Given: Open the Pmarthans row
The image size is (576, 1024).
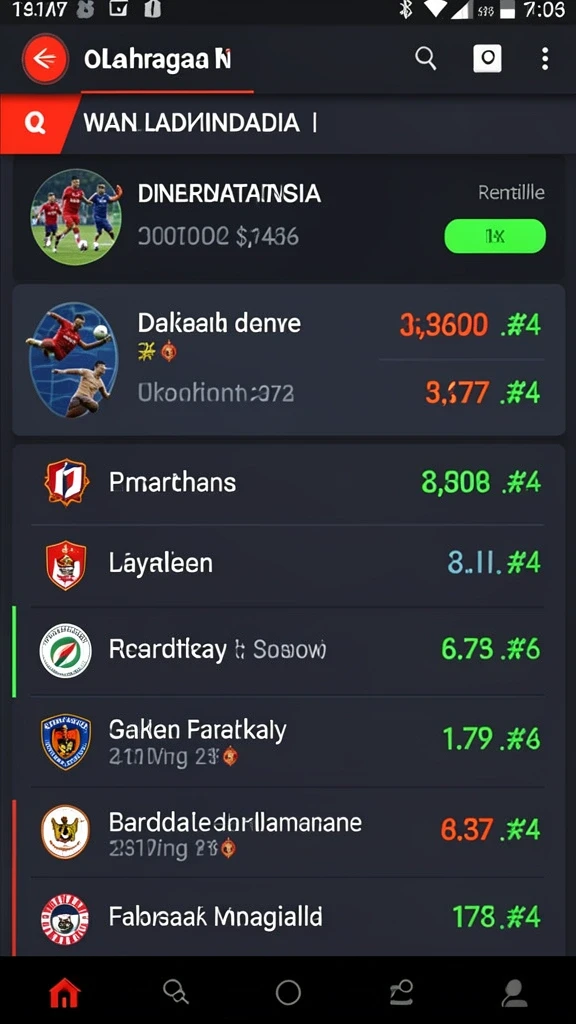Looking at the screenshot, I should [x=288, y=483].
